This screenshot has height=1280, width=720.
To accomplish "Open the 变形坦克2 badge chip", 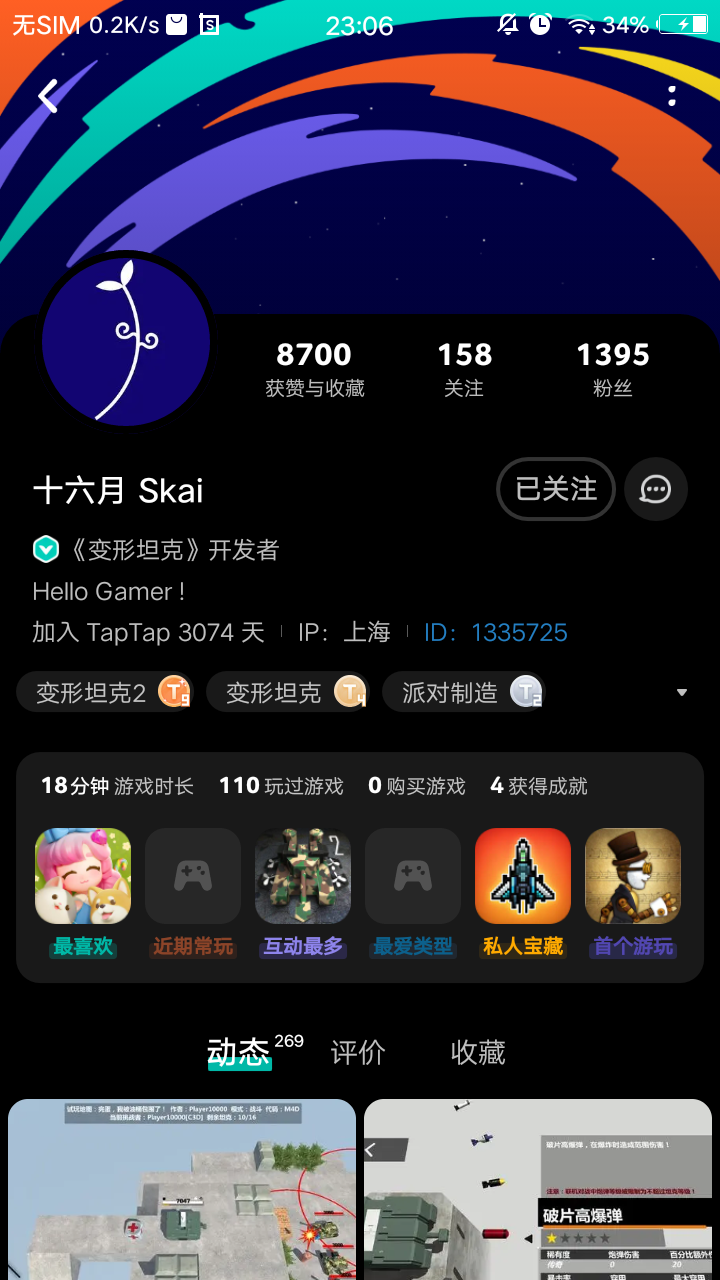I will click(x=104, y=692).
